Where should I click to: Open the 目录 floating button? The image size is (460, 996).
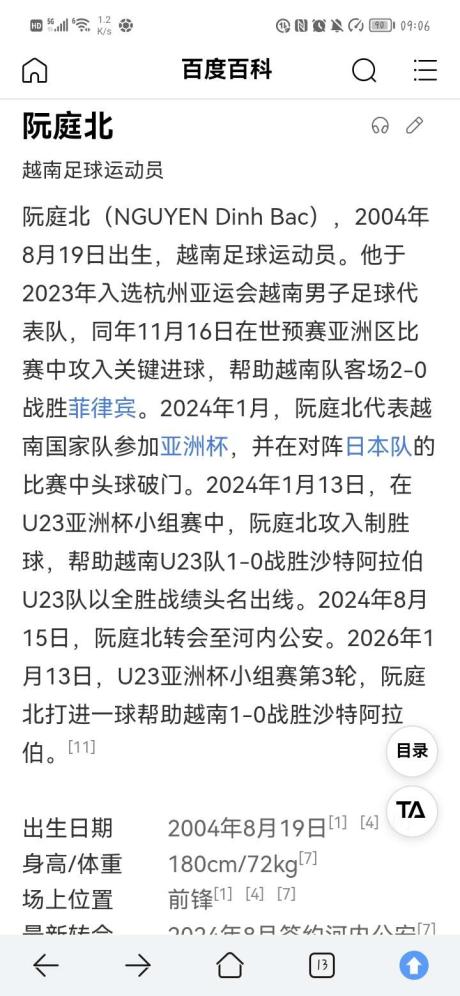(412, 751)
